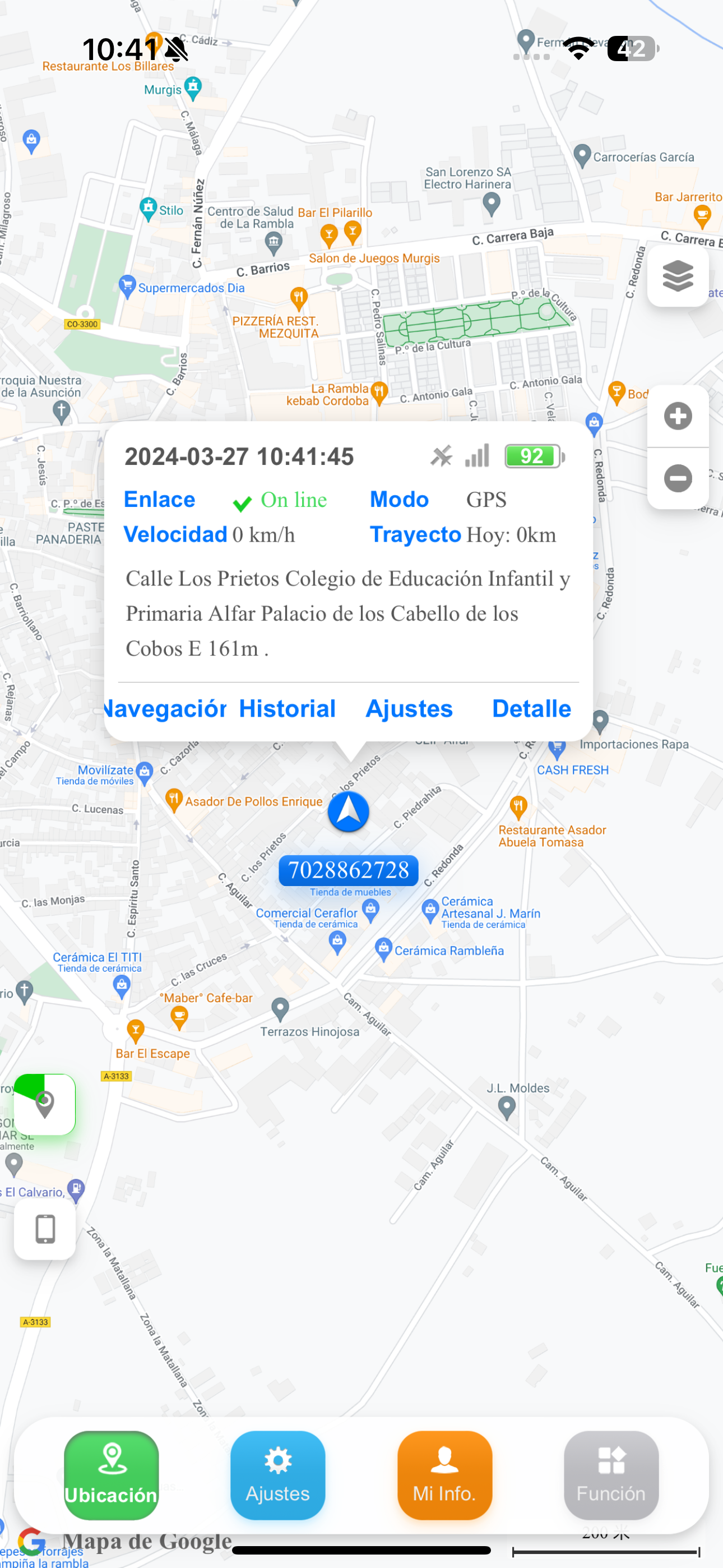The image size is (723, 1568).
Task: Go to the bottom Ajustes tab
Action: pos(277,1474)
